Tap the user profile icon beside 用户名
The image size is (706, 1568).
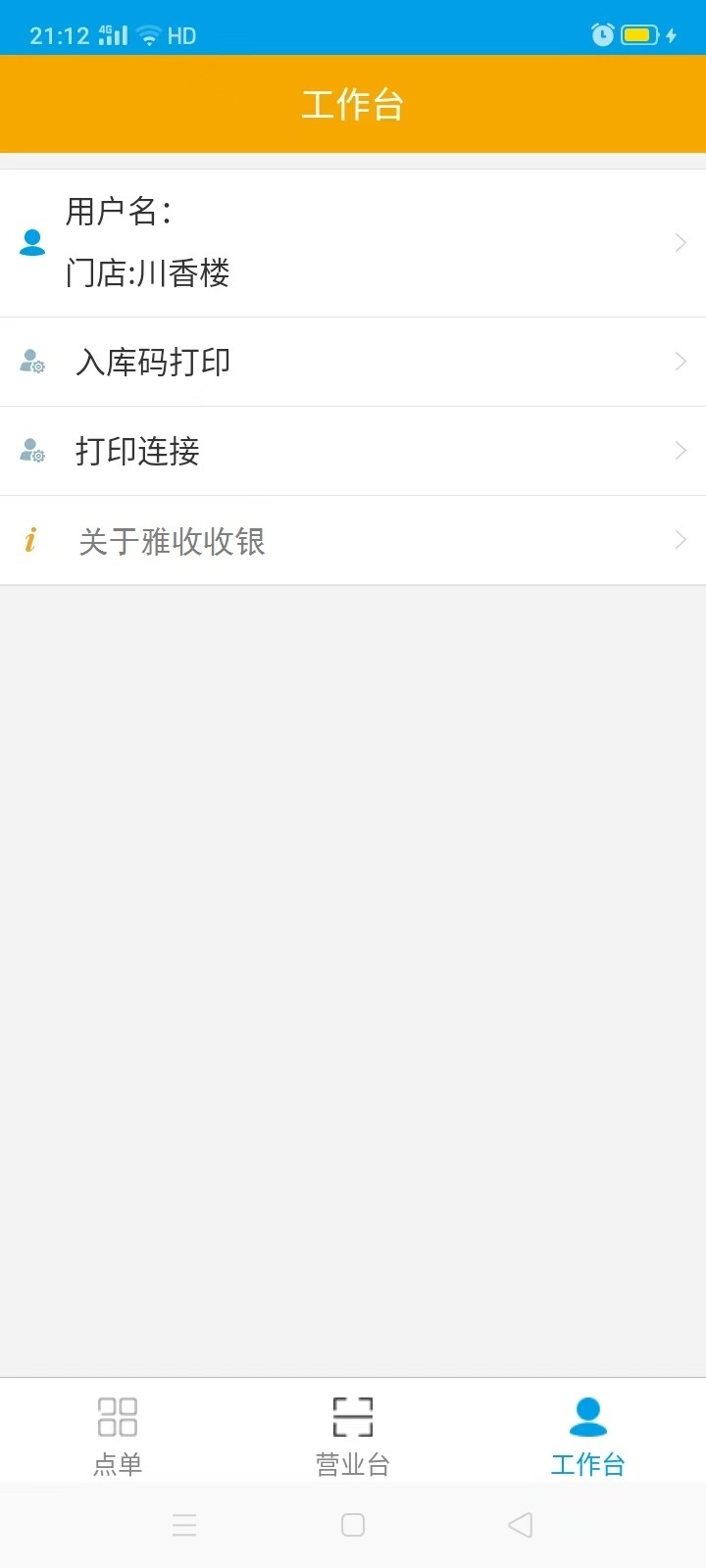click(x=30, y=242)
